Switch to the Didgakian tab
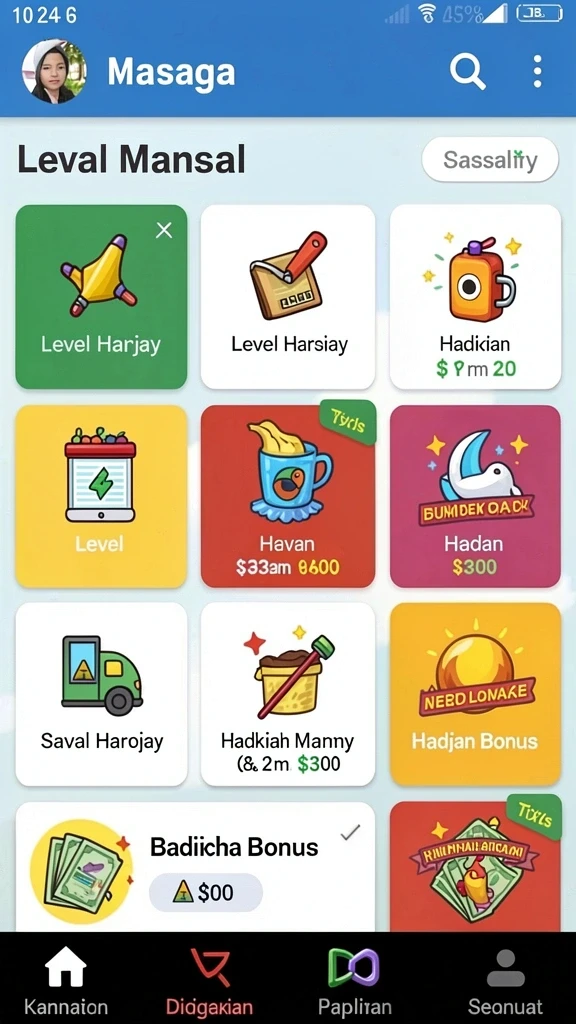Image resolution: width=576 pixels, height=1024 pixels. 209,978
